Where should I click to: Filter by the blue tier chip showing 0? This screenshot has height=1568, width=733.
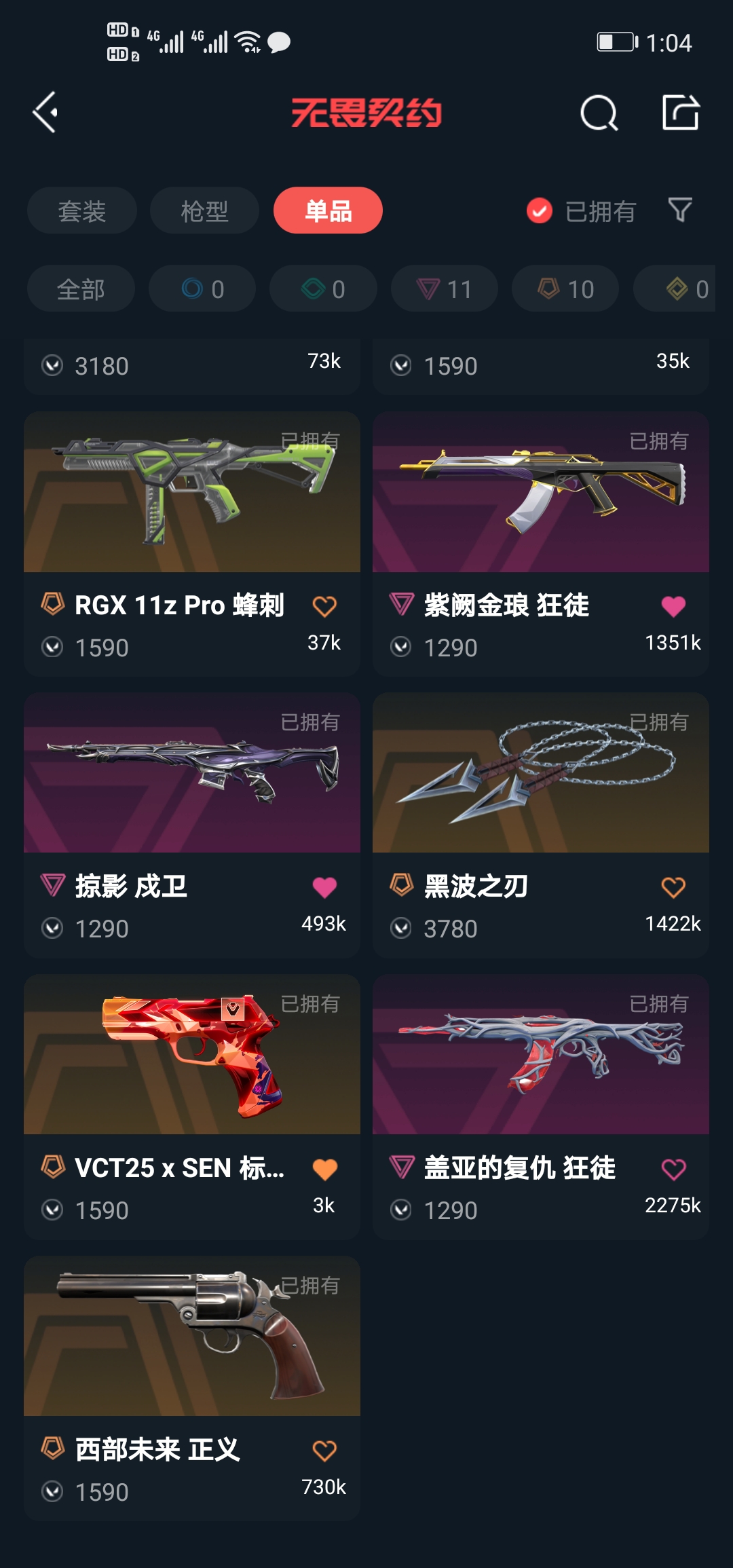[202, 289]
